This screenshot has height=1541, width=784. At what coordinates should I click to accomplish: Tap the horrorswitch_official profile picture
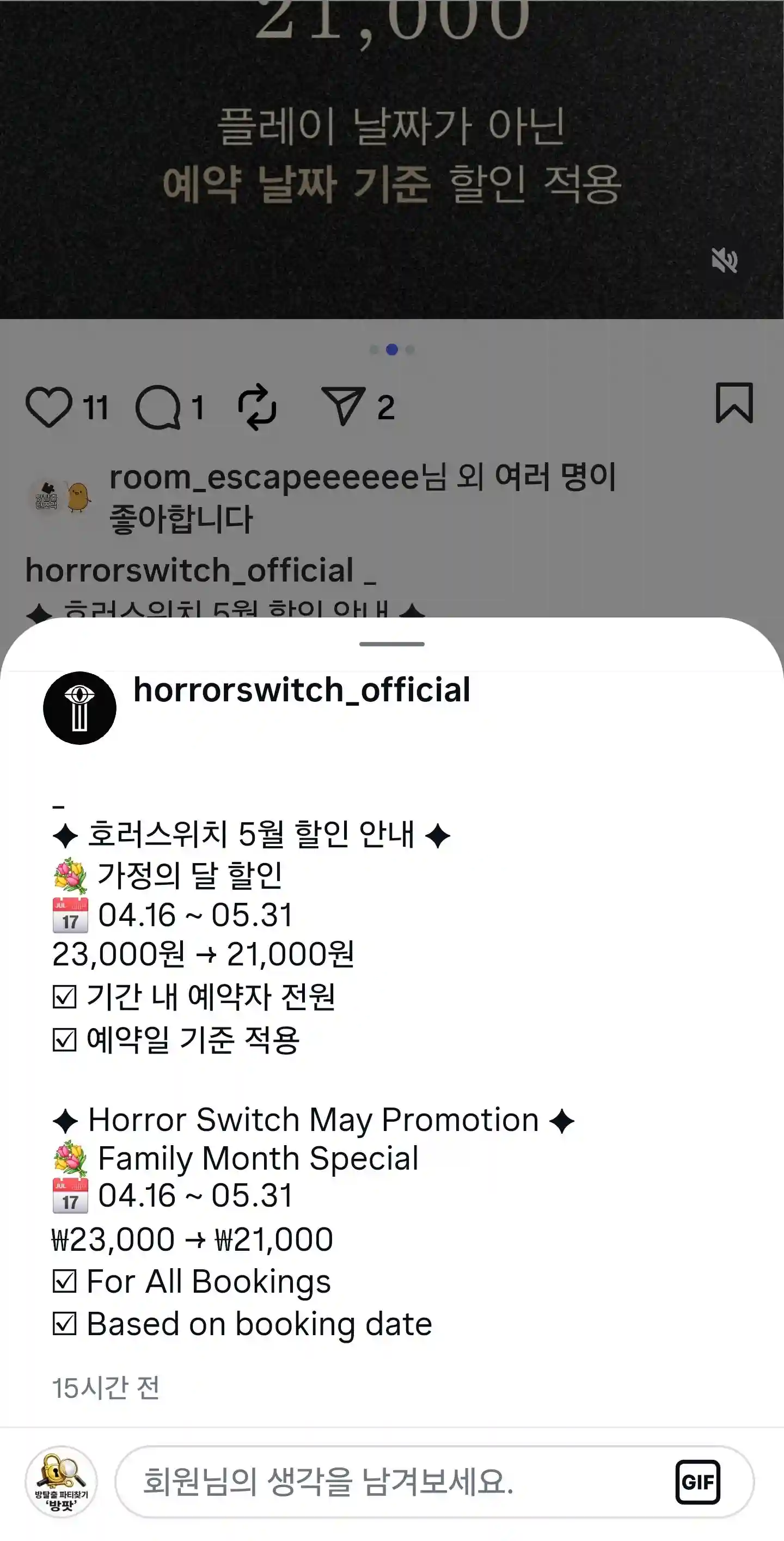79,708
